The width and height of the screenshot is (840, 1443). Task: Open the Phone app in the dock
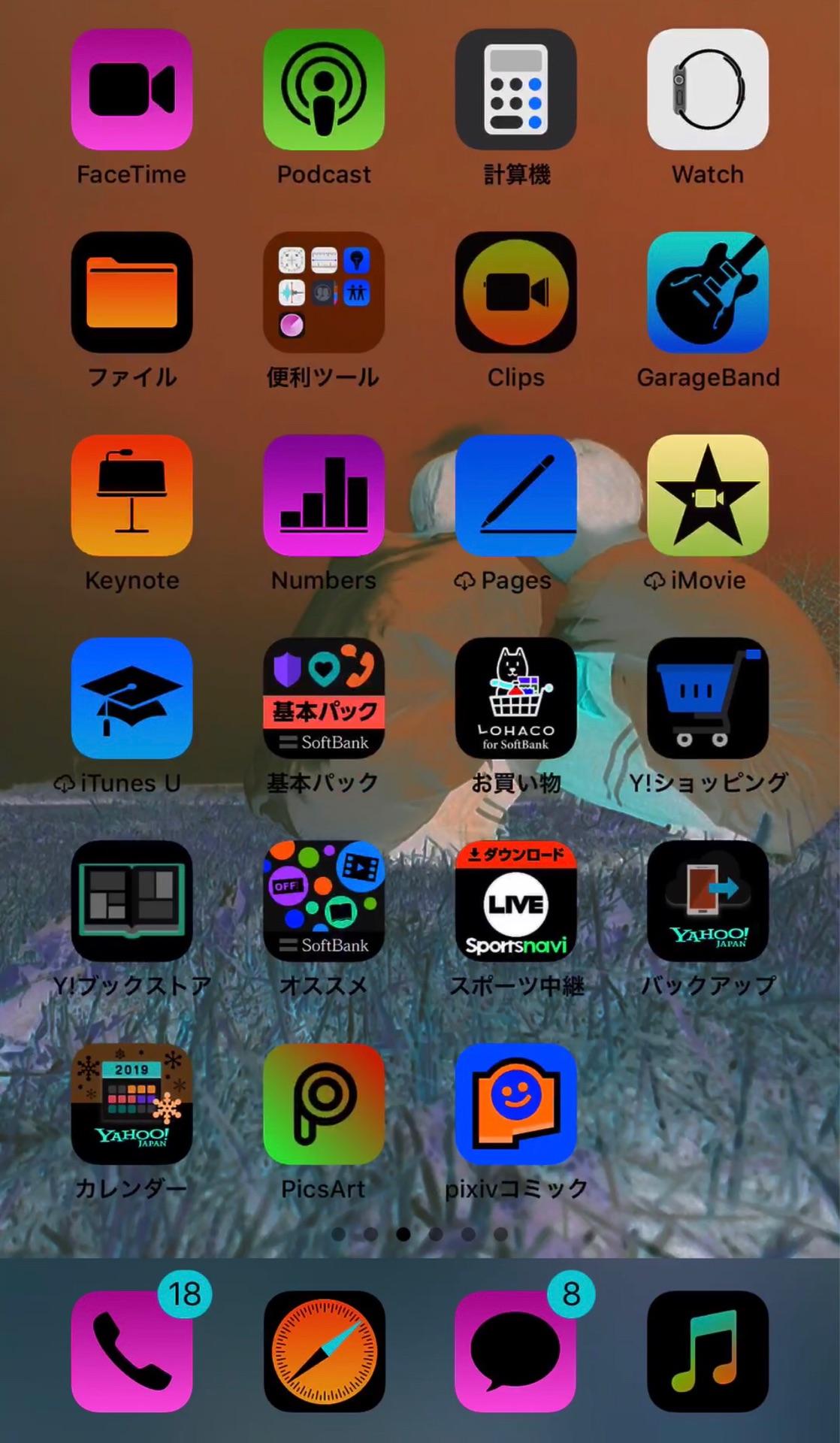coord(131,1352)
